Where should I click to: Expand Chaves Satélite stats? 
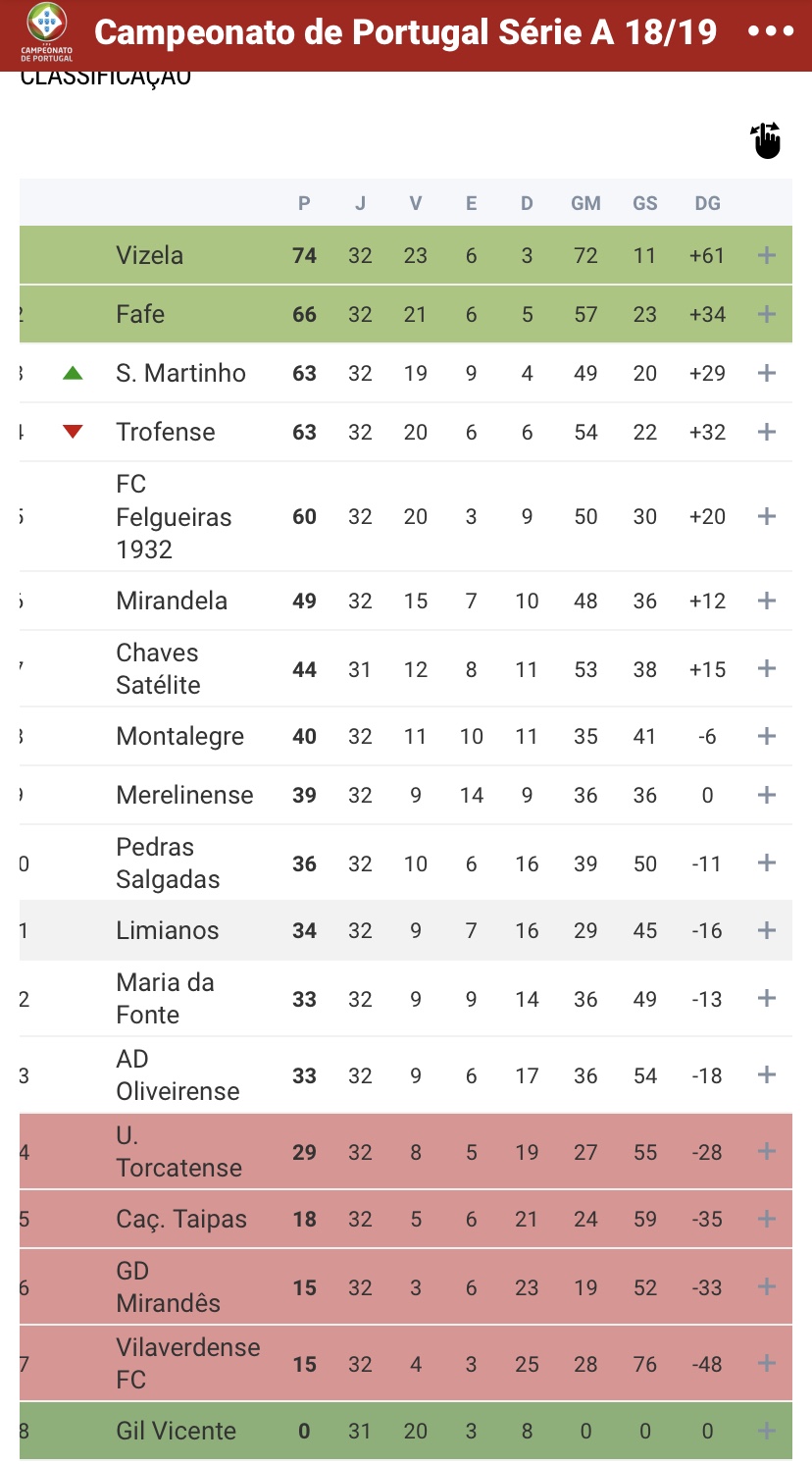tap(767, 668)
